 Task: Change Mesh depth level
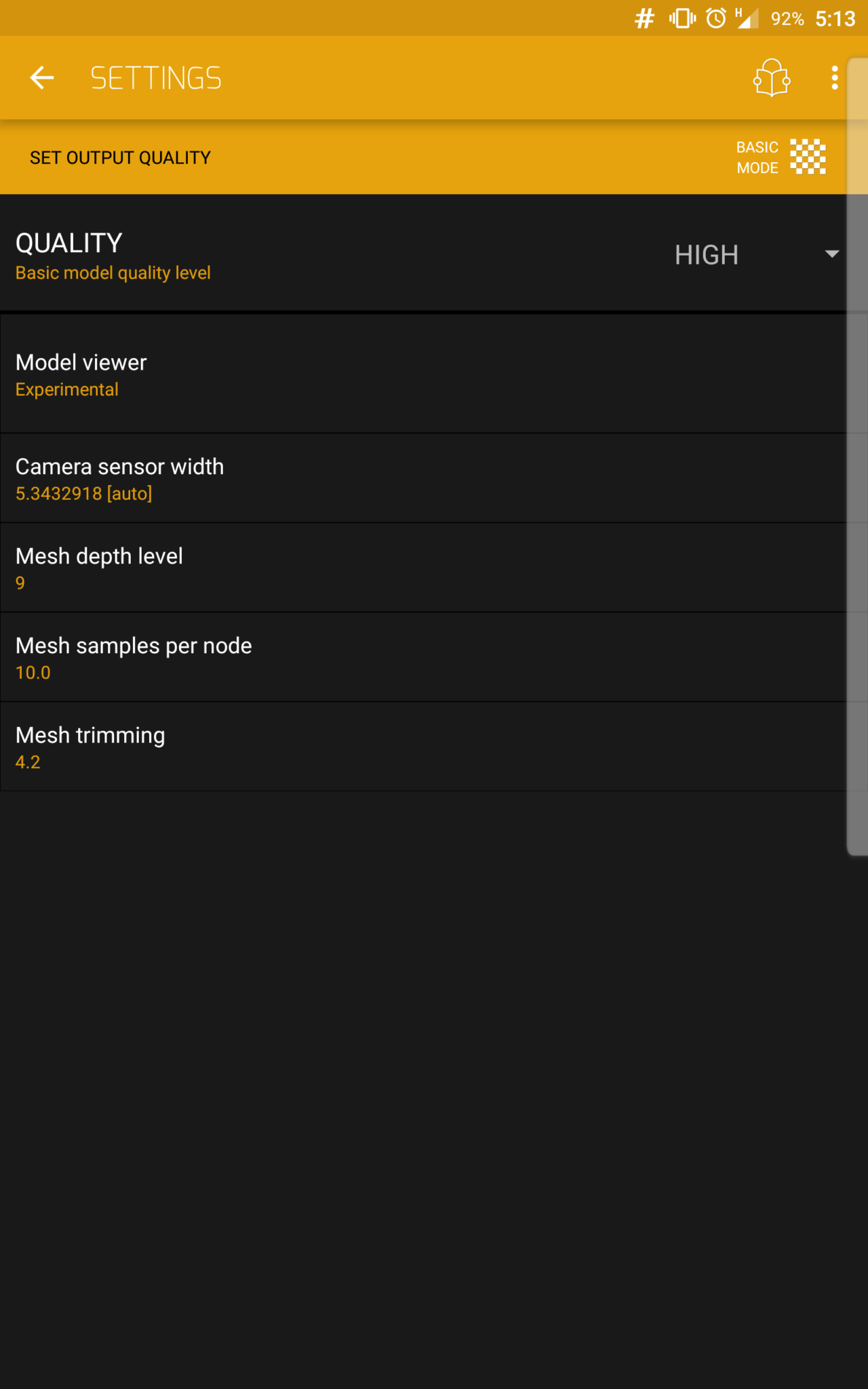(420, 568)
